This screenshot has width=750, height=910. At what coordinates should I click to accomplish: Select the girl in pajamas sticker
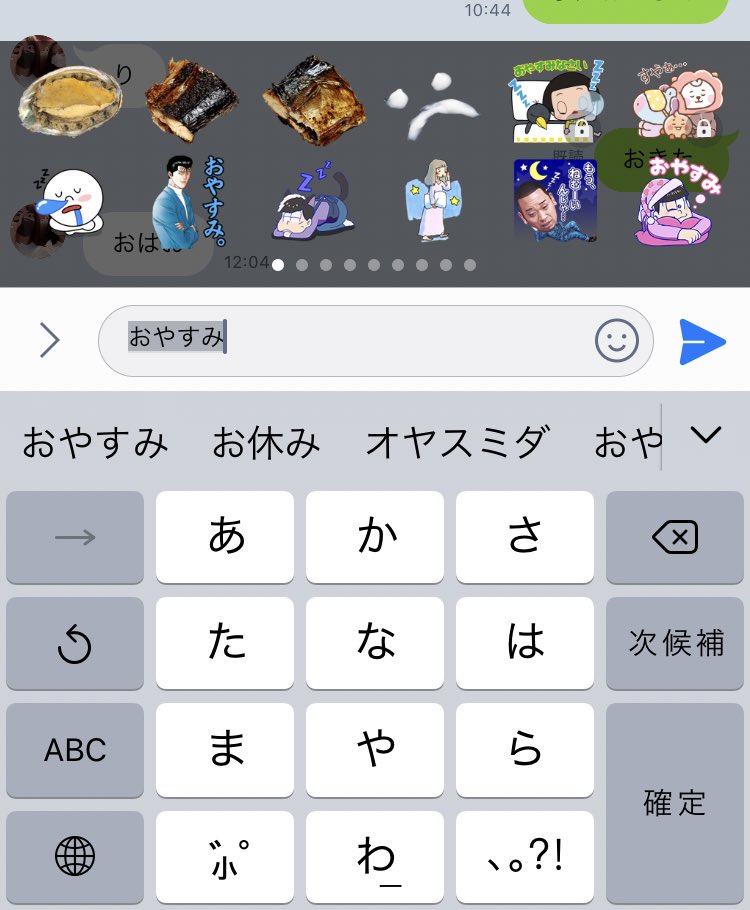(x=432, y=199)
